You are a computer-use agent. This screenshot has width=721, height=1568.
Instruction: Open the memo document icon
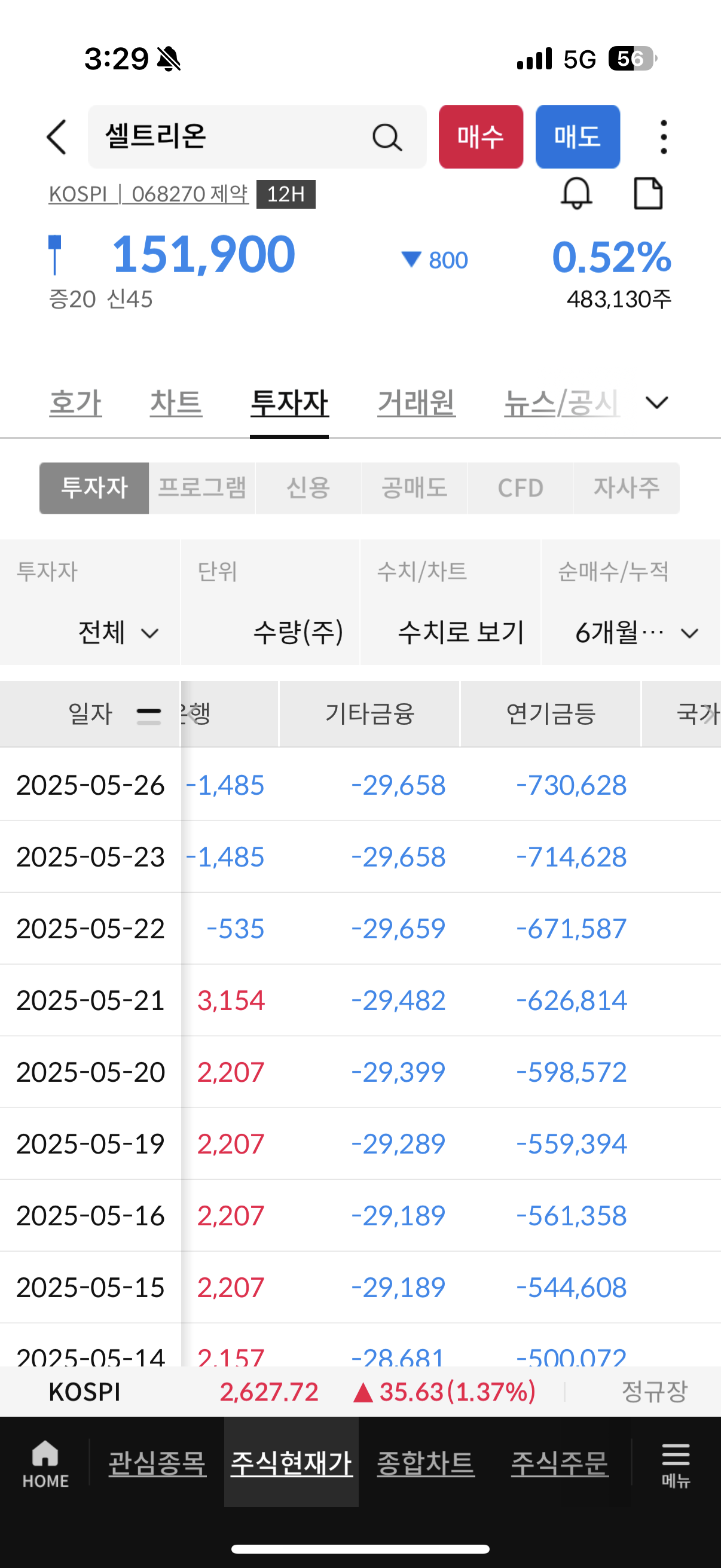pyautogui.click(x=648, y=194)
